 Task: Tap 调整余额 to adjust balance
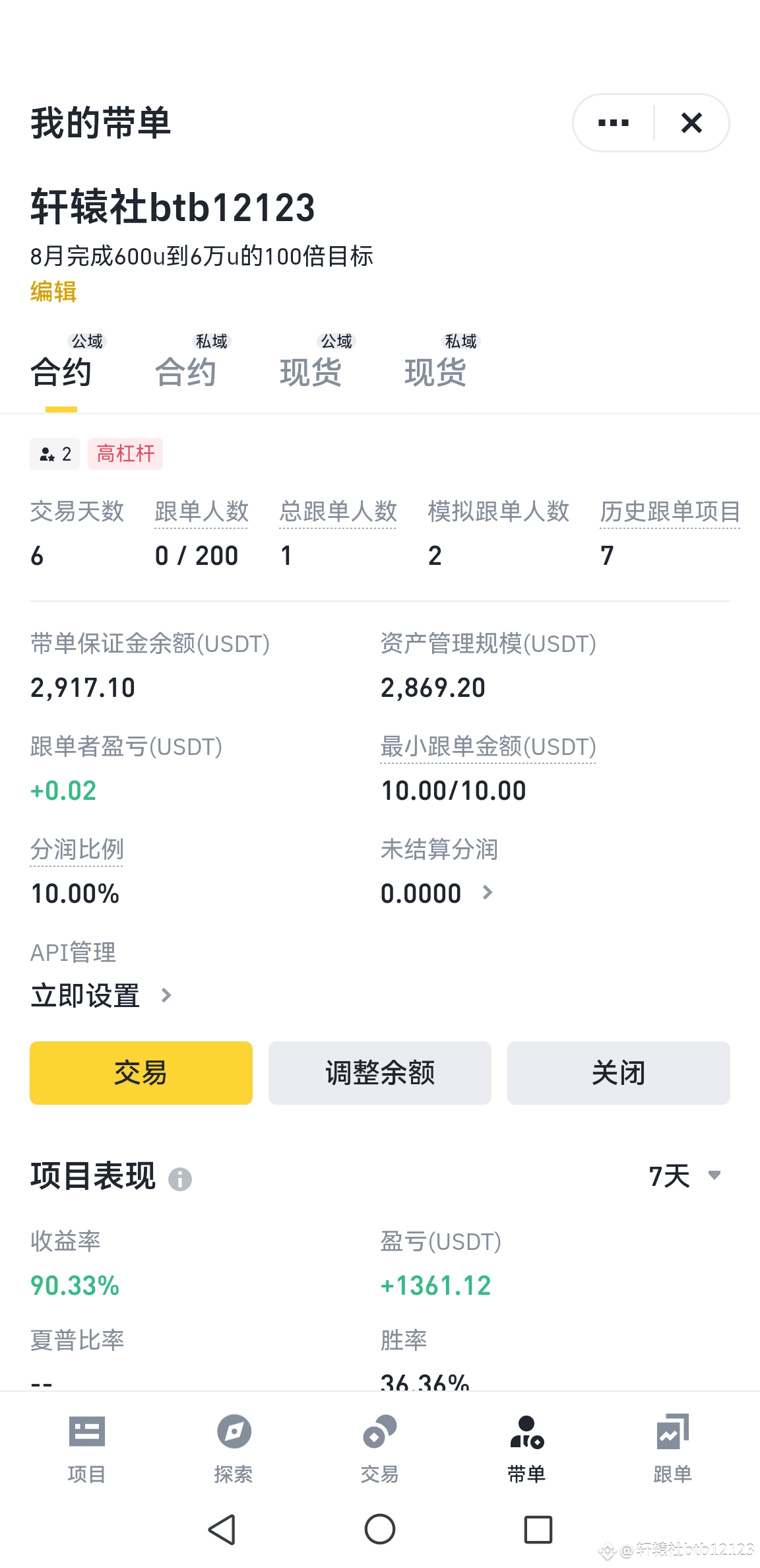tap(380, 1073)
